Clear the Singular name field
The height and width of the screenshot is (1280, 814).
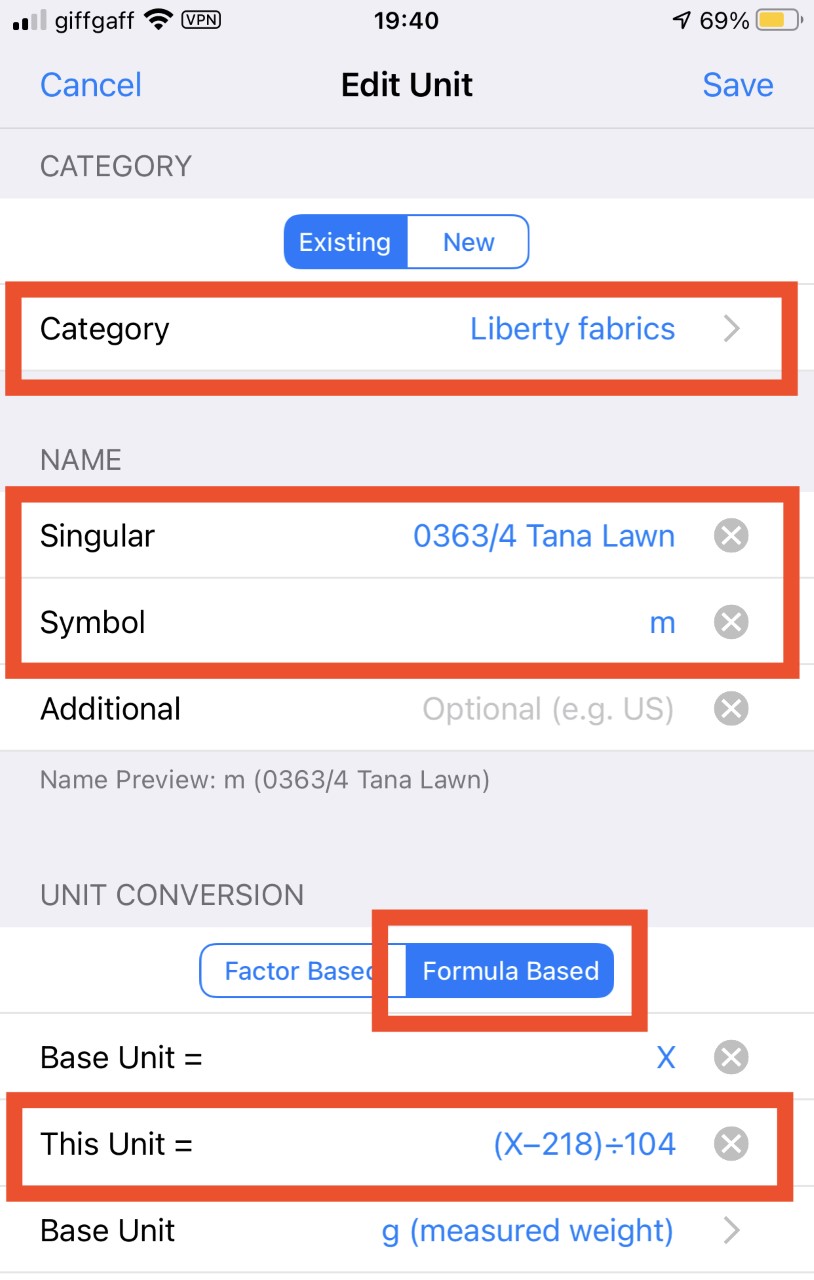731,536
